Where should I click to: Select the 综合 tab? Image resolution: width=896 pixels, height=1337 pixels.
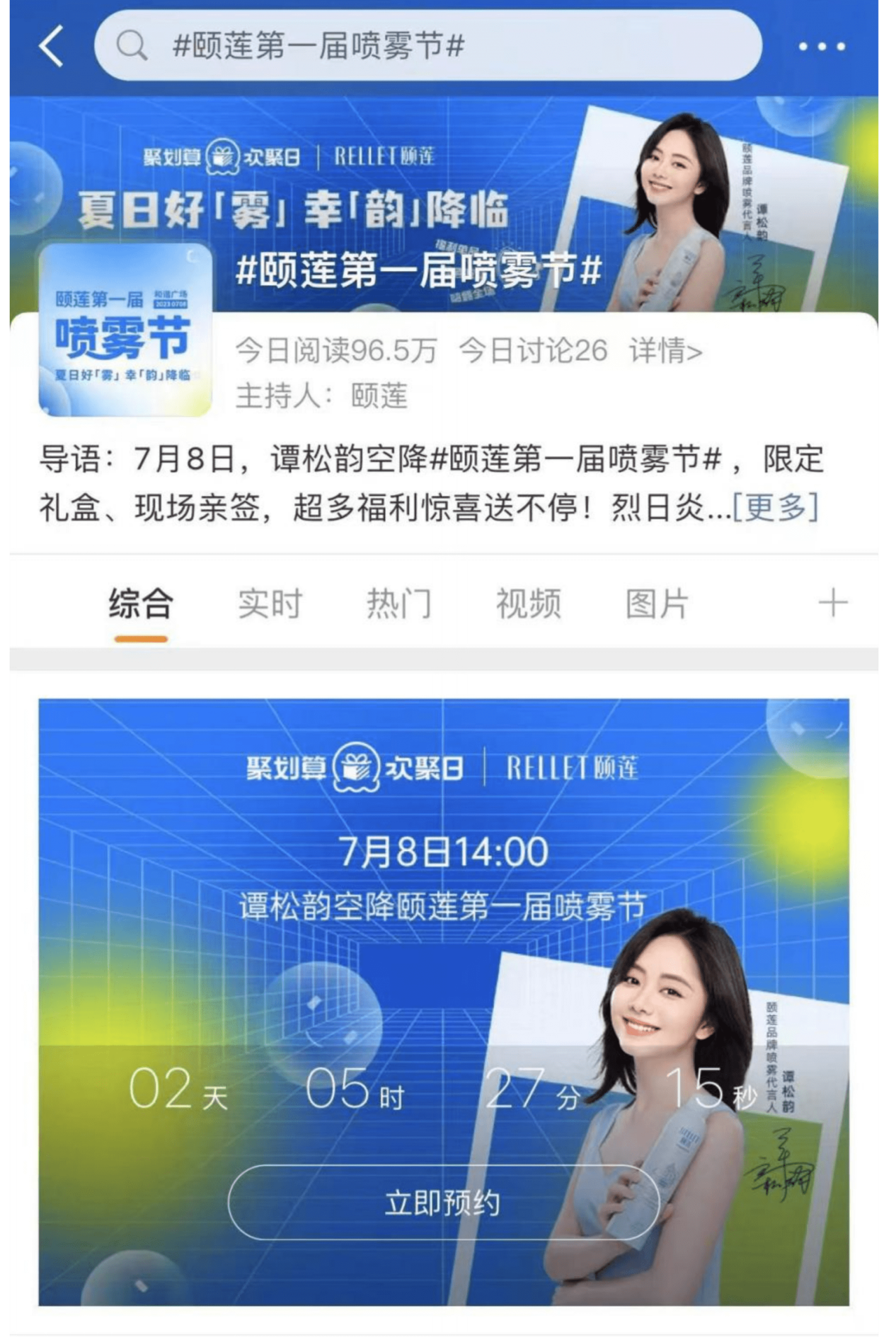coord(141,604)
